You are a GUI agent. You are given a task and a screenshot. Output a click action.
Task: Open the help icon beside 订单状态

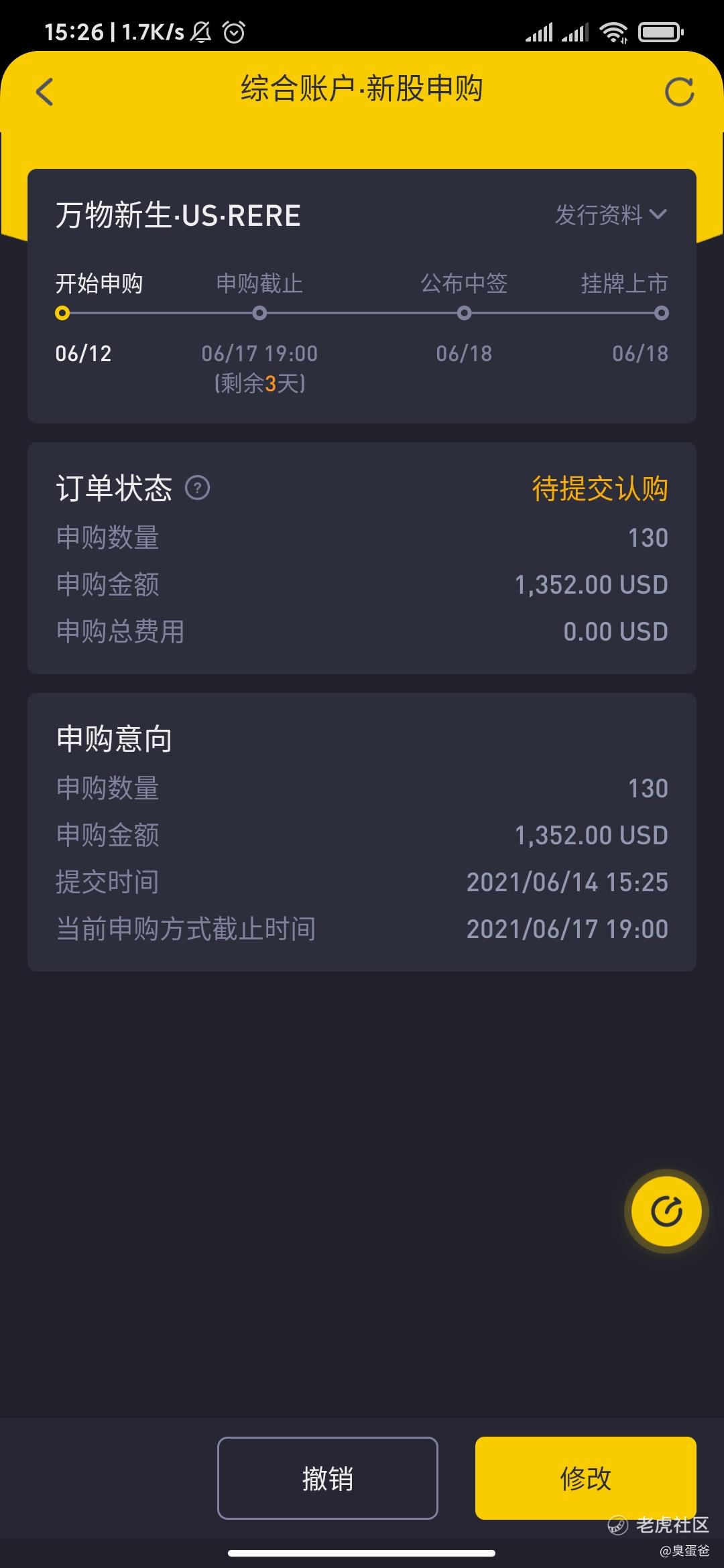tap(197, 488)
